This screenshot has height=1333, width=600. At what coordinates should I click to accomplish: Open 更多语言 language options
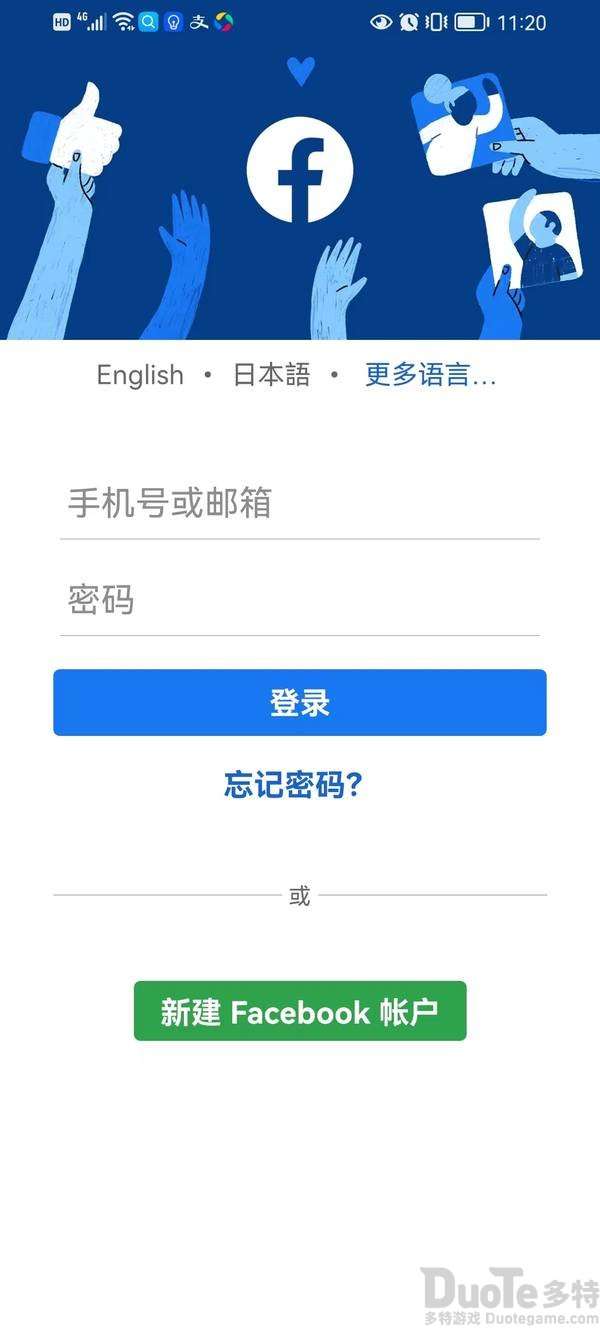tap(430, 376)
